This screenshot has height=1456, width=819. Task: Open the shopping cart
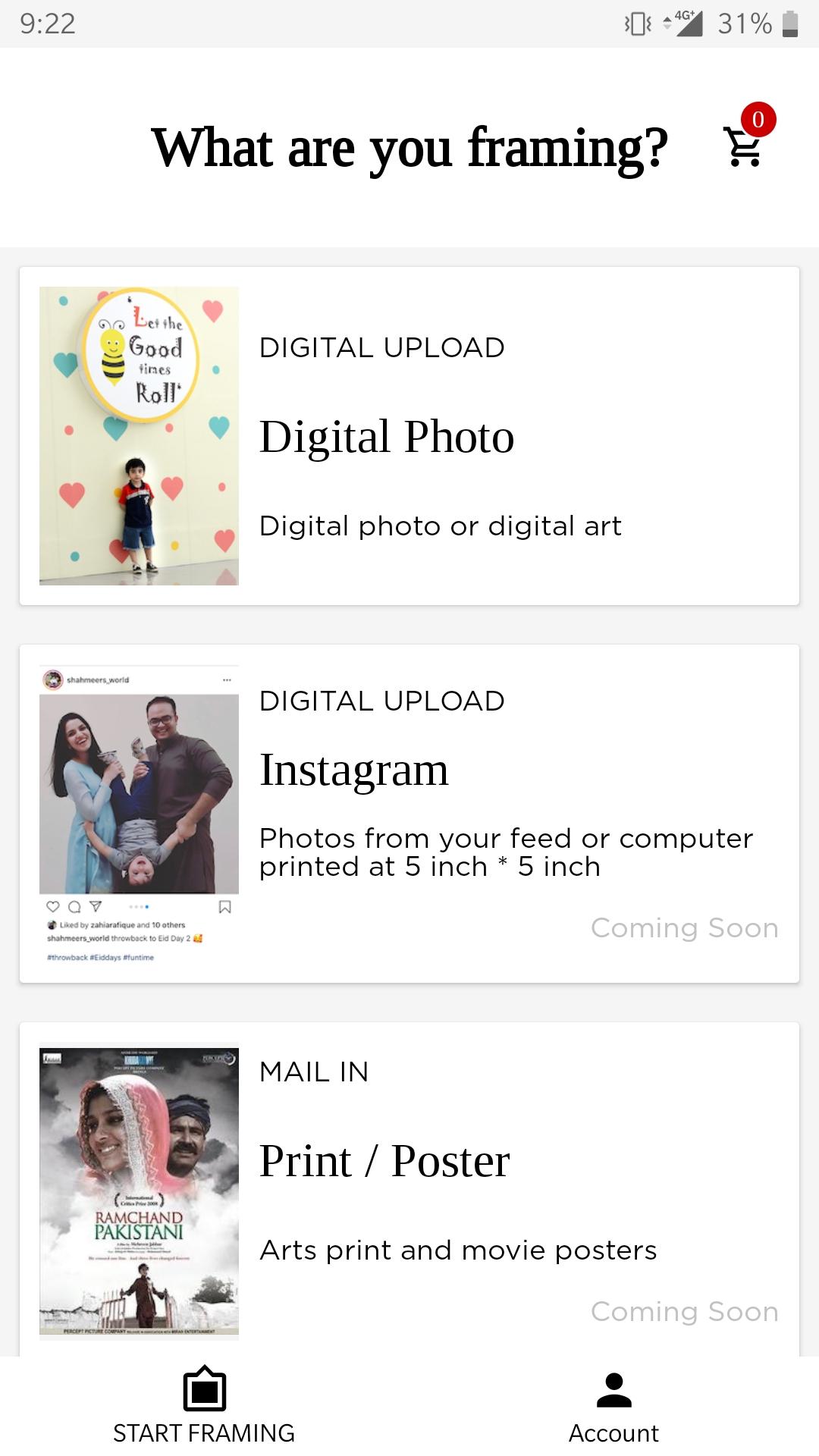[745, 146]
